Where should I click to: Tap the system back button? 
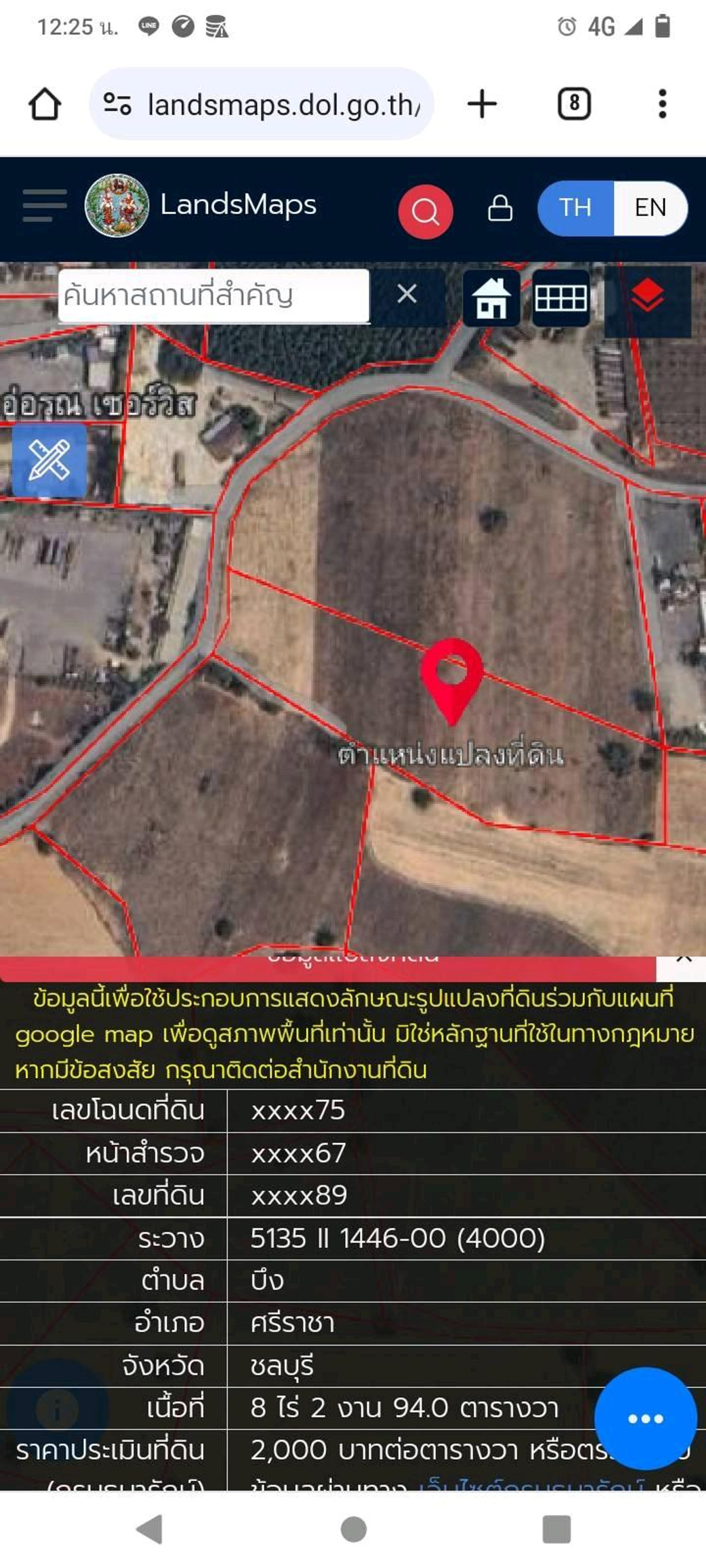coord(150,1529)
